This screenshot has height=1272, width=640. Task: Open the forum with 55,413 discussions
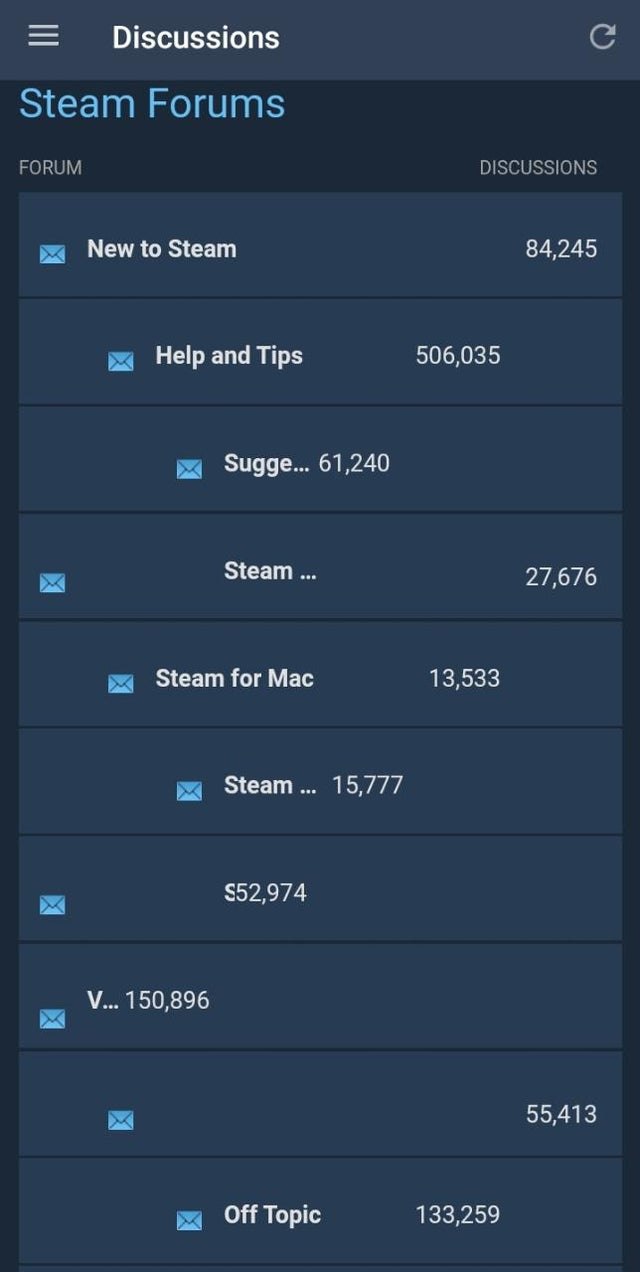(x=320, y=1113)
